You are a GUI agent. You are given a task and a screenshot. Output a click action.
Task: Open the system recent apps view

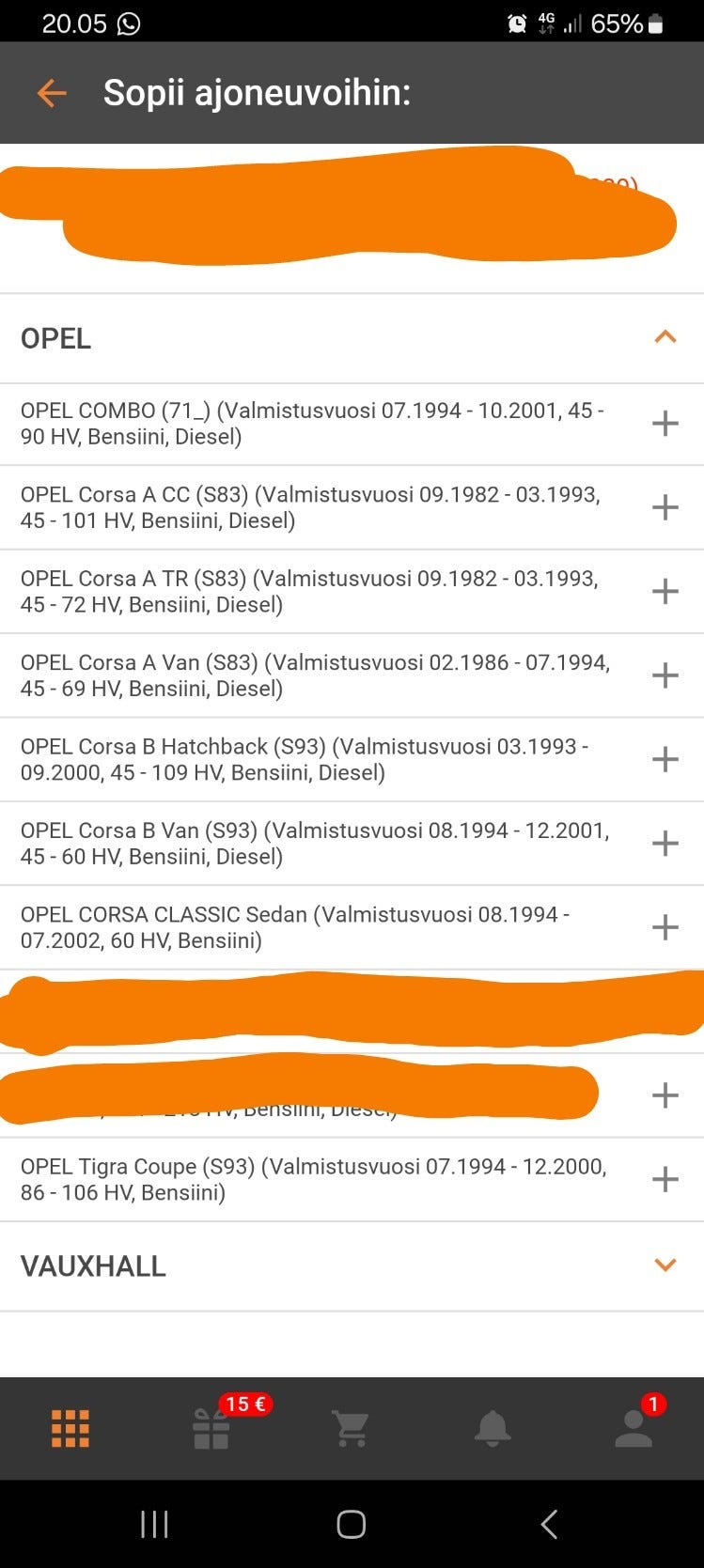[x=154, y=1524]
